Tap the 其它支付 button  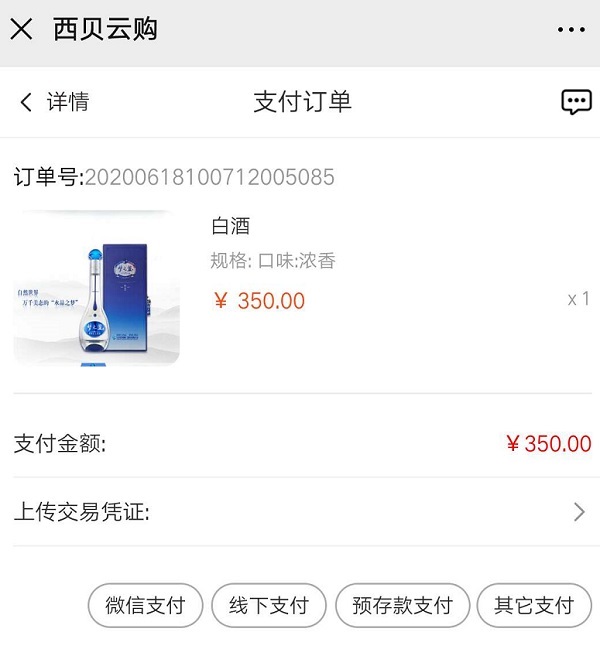click(x=534, y=605)
